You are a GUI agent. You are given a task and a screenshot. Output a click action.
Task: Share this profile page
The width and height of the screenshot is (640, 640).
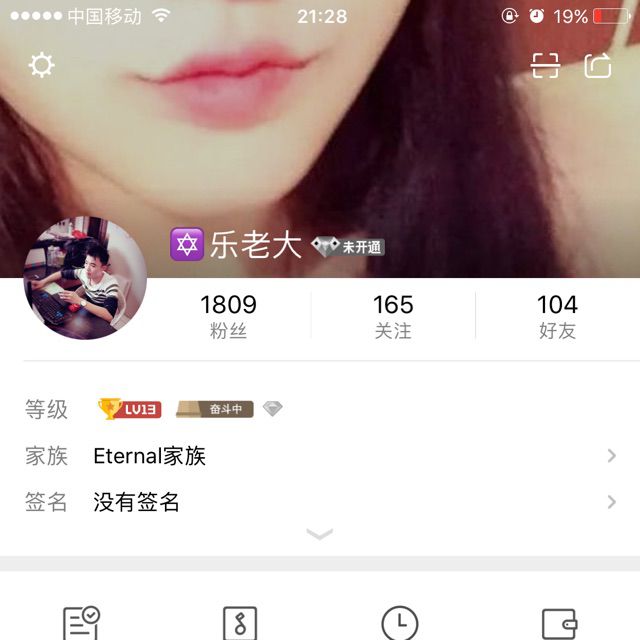click(x=598, y=66)
